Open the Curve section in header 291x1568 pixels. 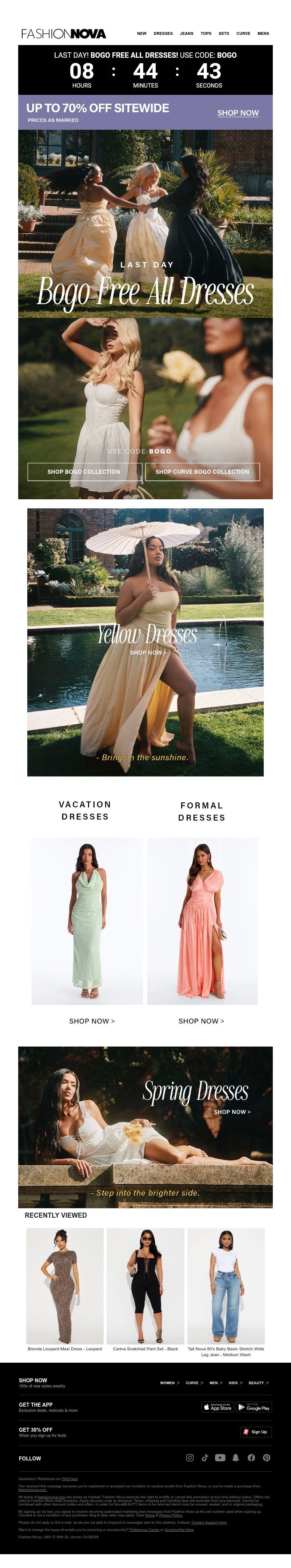(243, 33)
